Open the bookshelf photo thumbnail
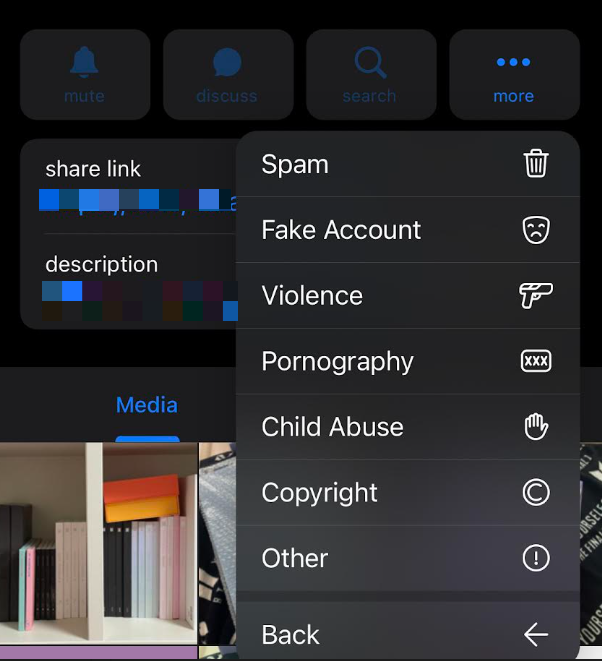 click(98, 545)
